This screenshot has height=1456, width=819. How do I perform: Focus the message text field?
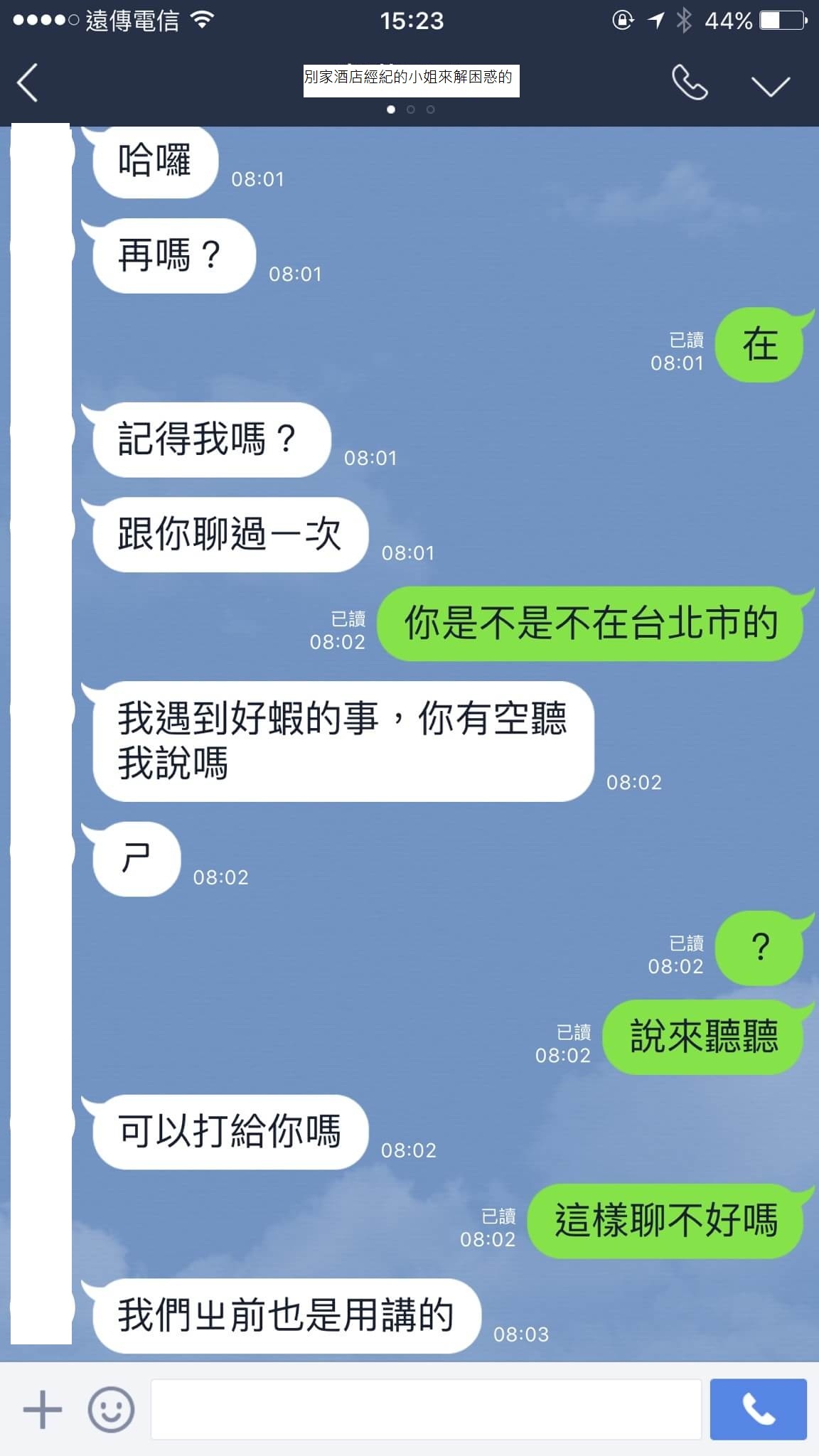click(426, 1409)
